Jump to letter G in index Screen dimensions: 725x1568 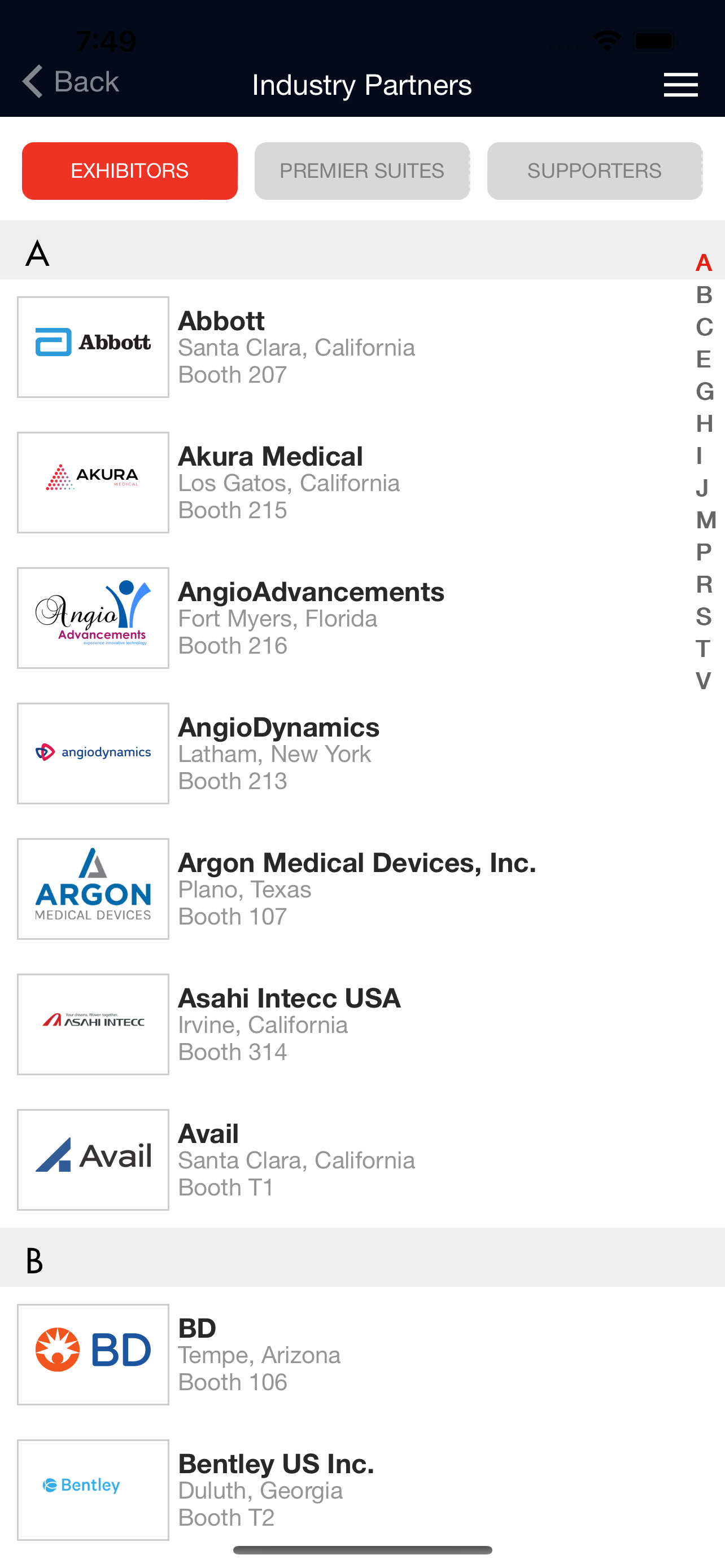(x=705, y=391)
